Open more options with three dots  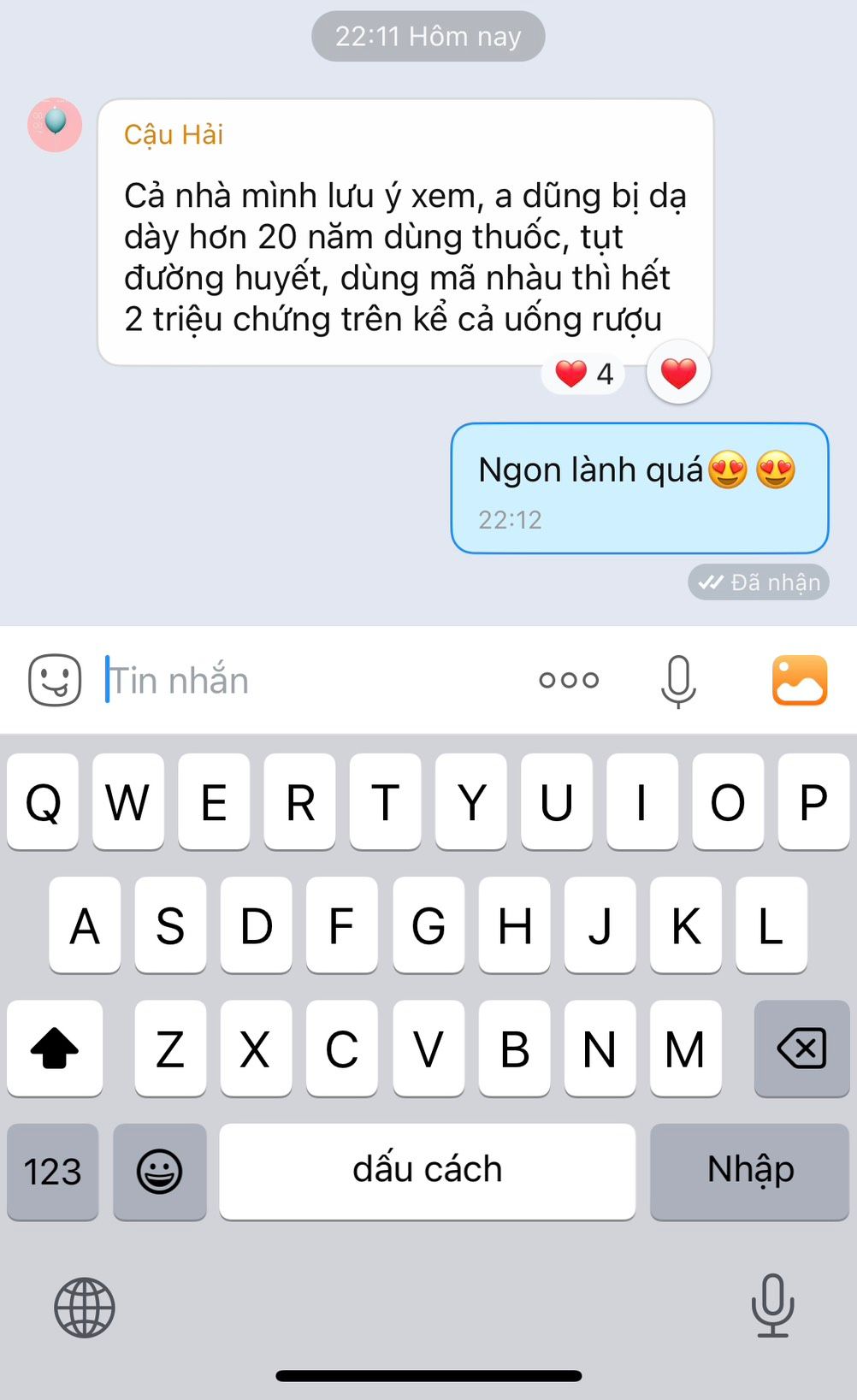pos(569,680)
